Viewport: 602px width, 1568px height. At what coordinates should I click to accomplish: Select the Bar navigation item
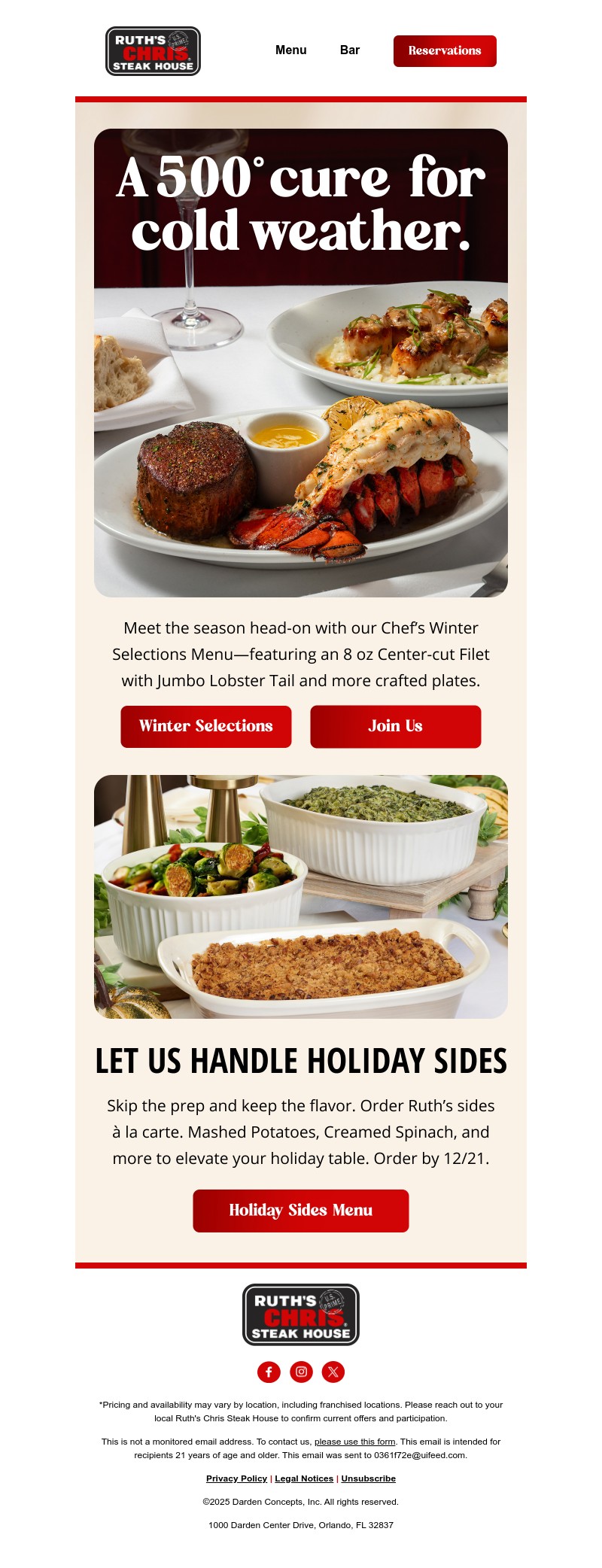(x=350, y=50)
